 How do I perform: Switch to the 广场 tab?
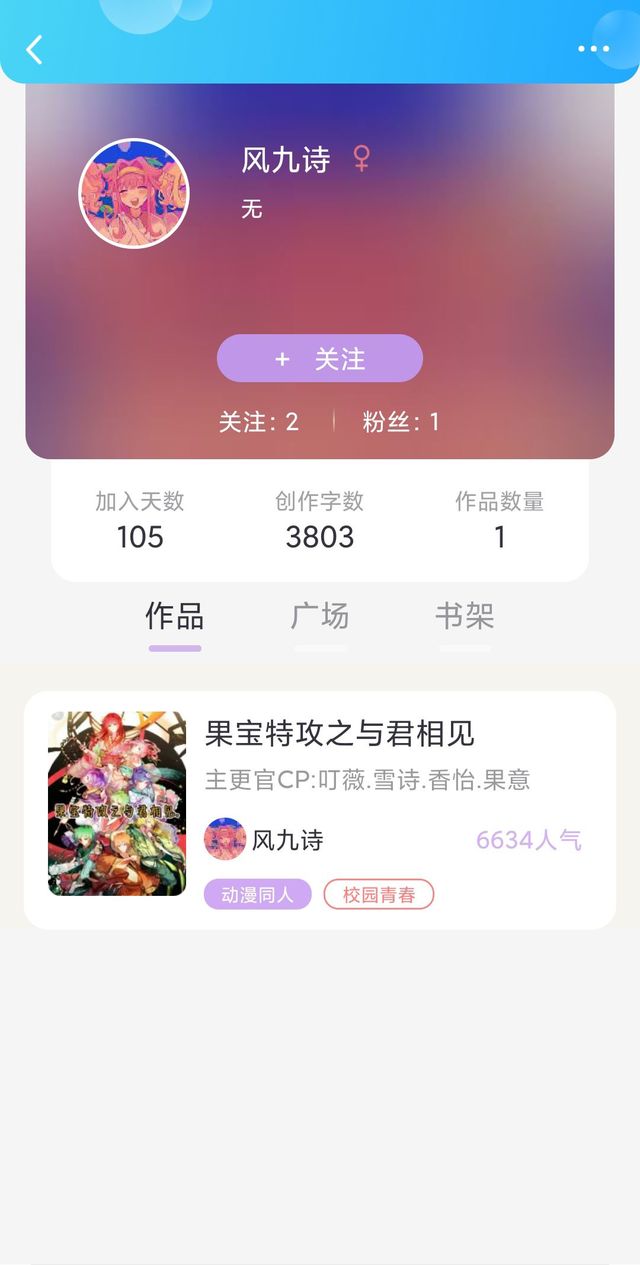[x=320, y=616]
